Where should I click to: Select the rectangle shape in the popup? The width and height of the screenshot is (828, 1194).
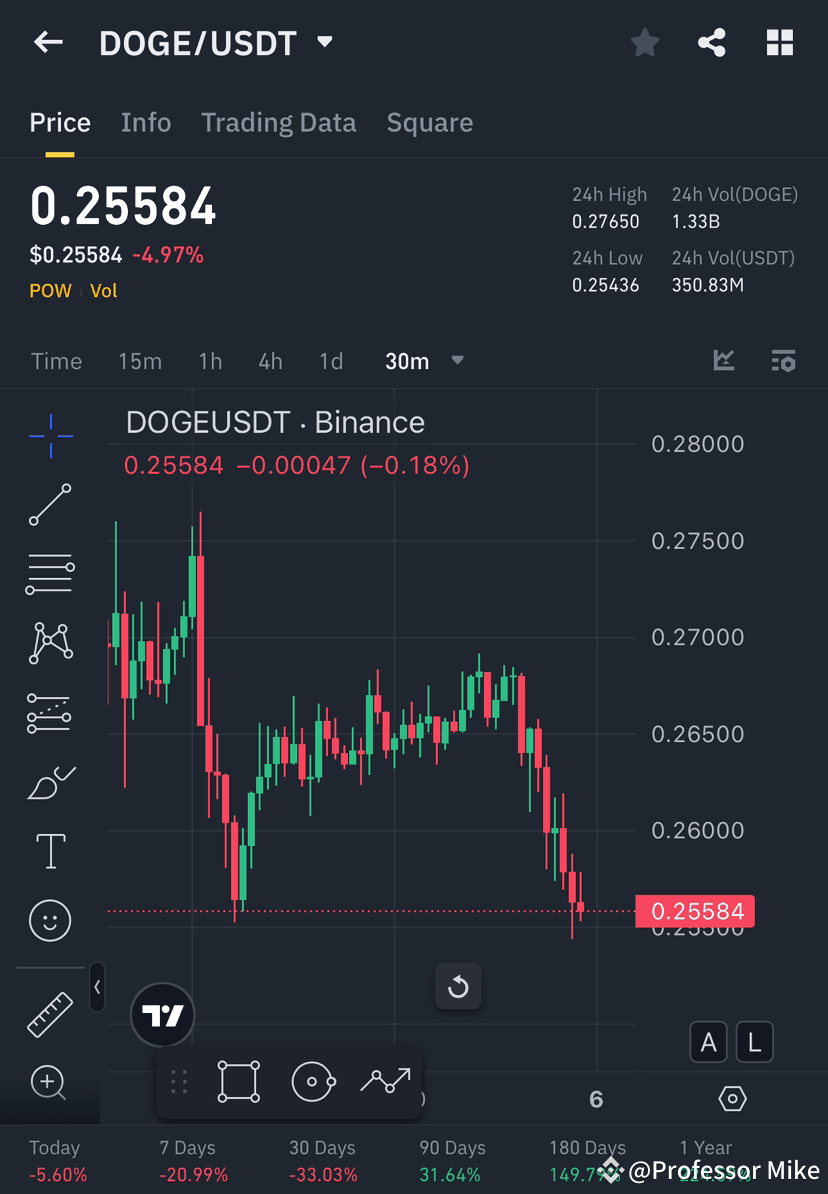(238, 1081)
